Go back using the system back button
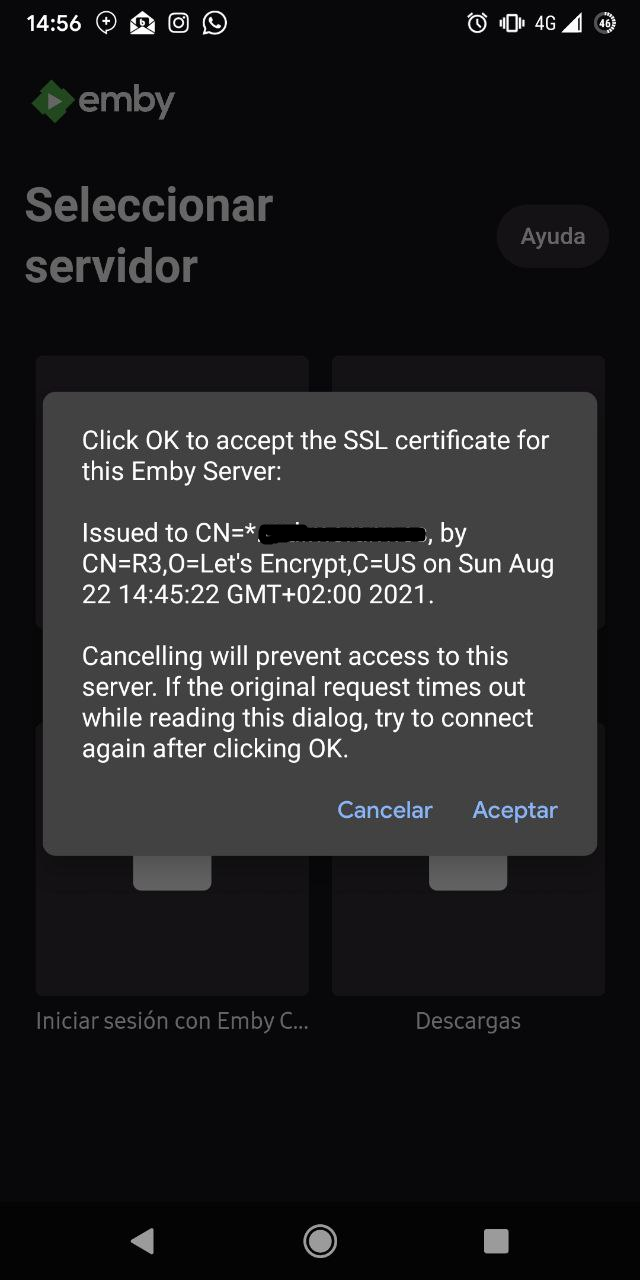The width and height of the screenshot is (640, 1280). [x=142, y=1241]
